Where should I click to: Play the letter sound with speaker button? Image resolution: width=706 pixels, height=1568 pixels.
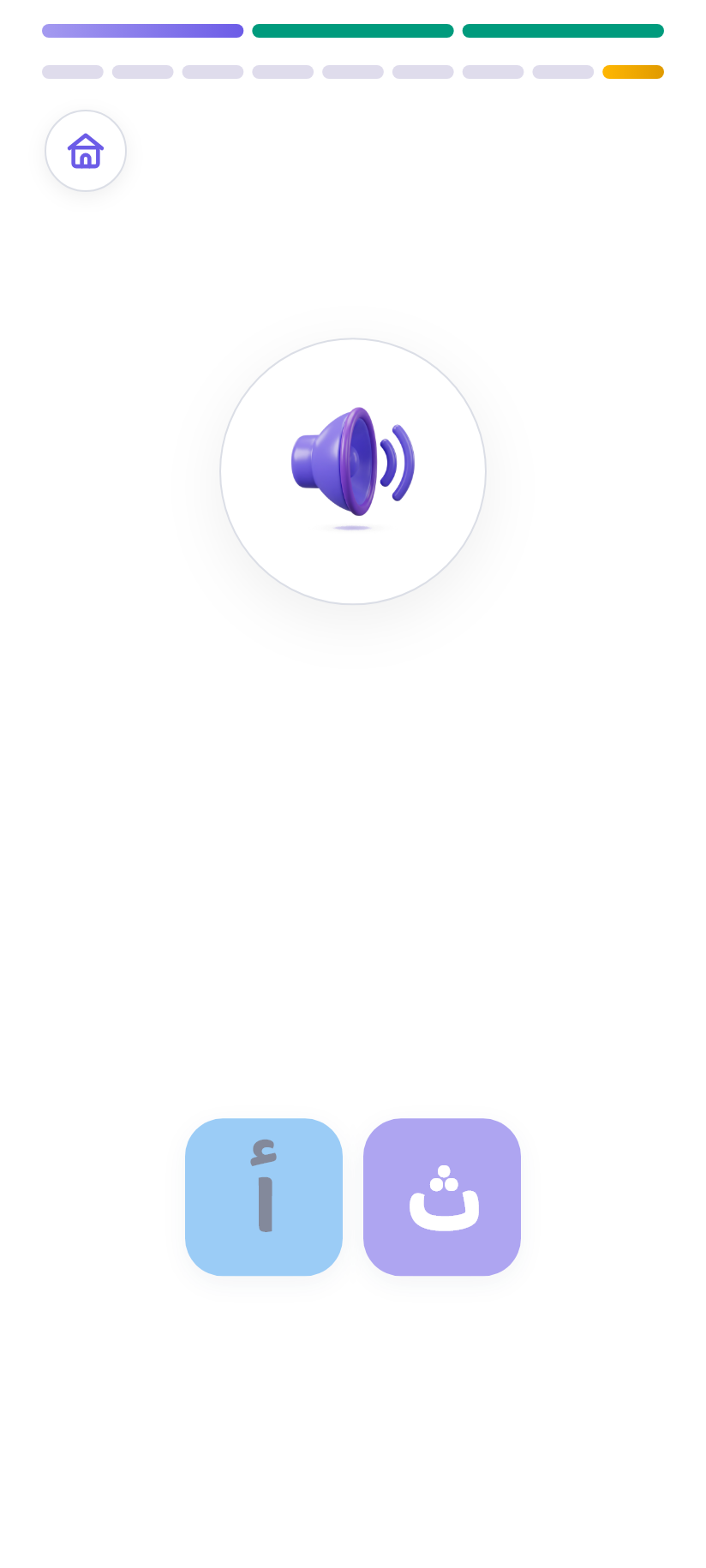353,471
